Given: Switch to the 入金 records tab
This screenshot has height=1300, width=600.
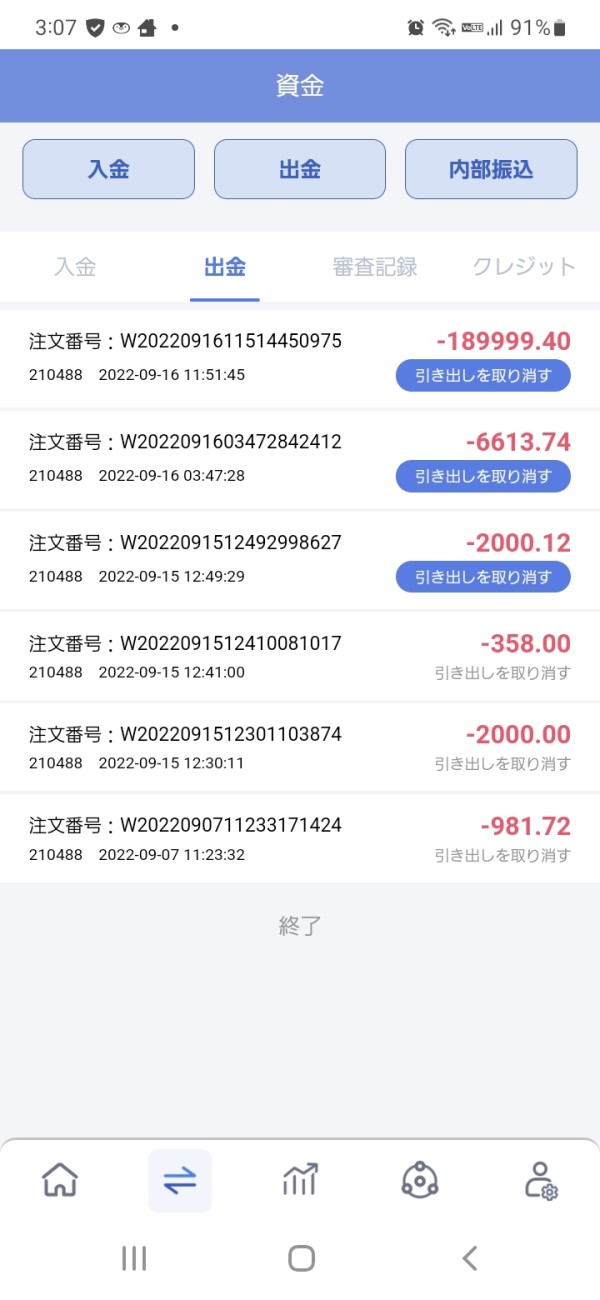Looking at the screenshot, I should click(x=75, y=267).
